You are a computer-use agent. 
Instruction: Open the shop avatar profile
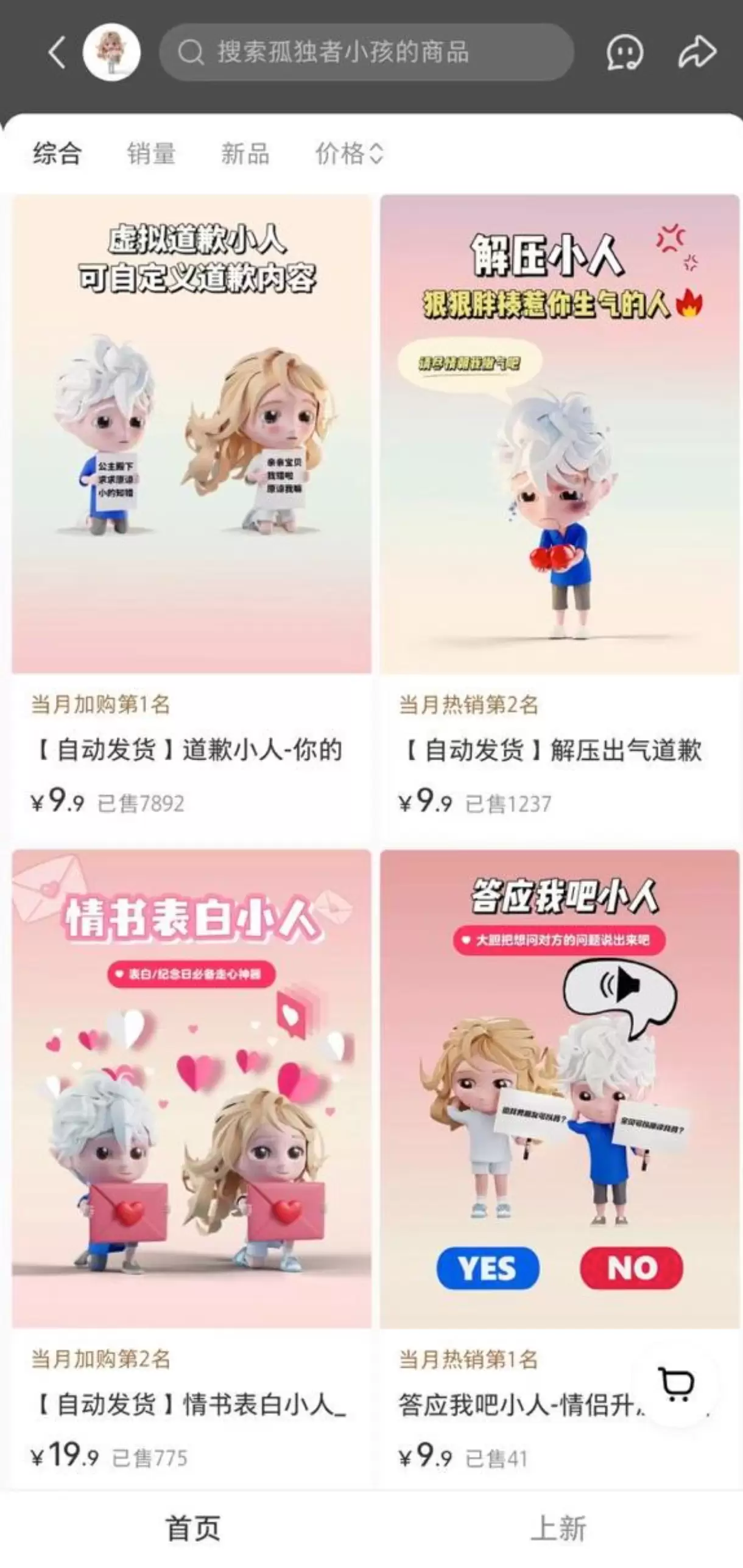pyautogui.click(x=112, y=52)
